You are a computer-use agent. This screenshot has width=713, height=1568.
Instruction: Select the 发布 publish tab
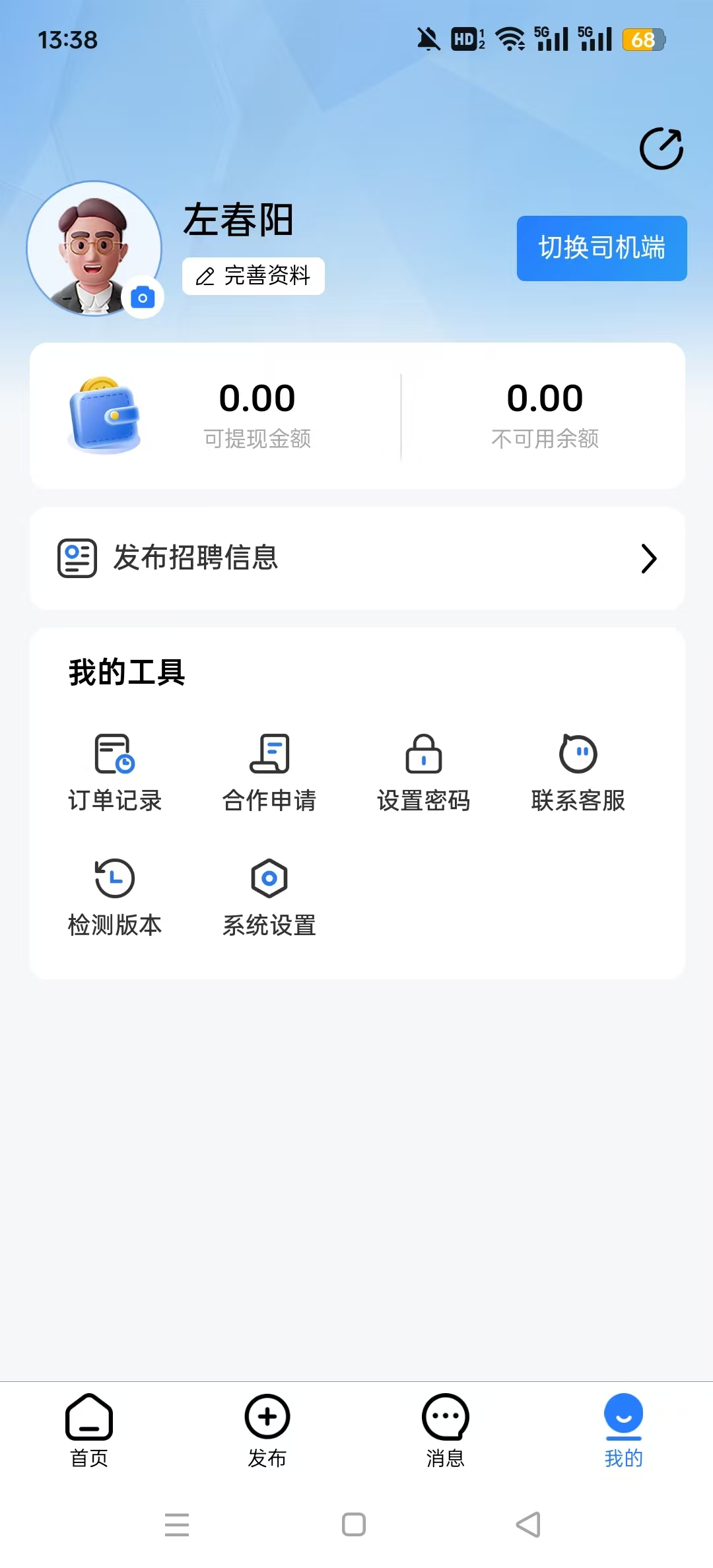tap(267, 1429)
